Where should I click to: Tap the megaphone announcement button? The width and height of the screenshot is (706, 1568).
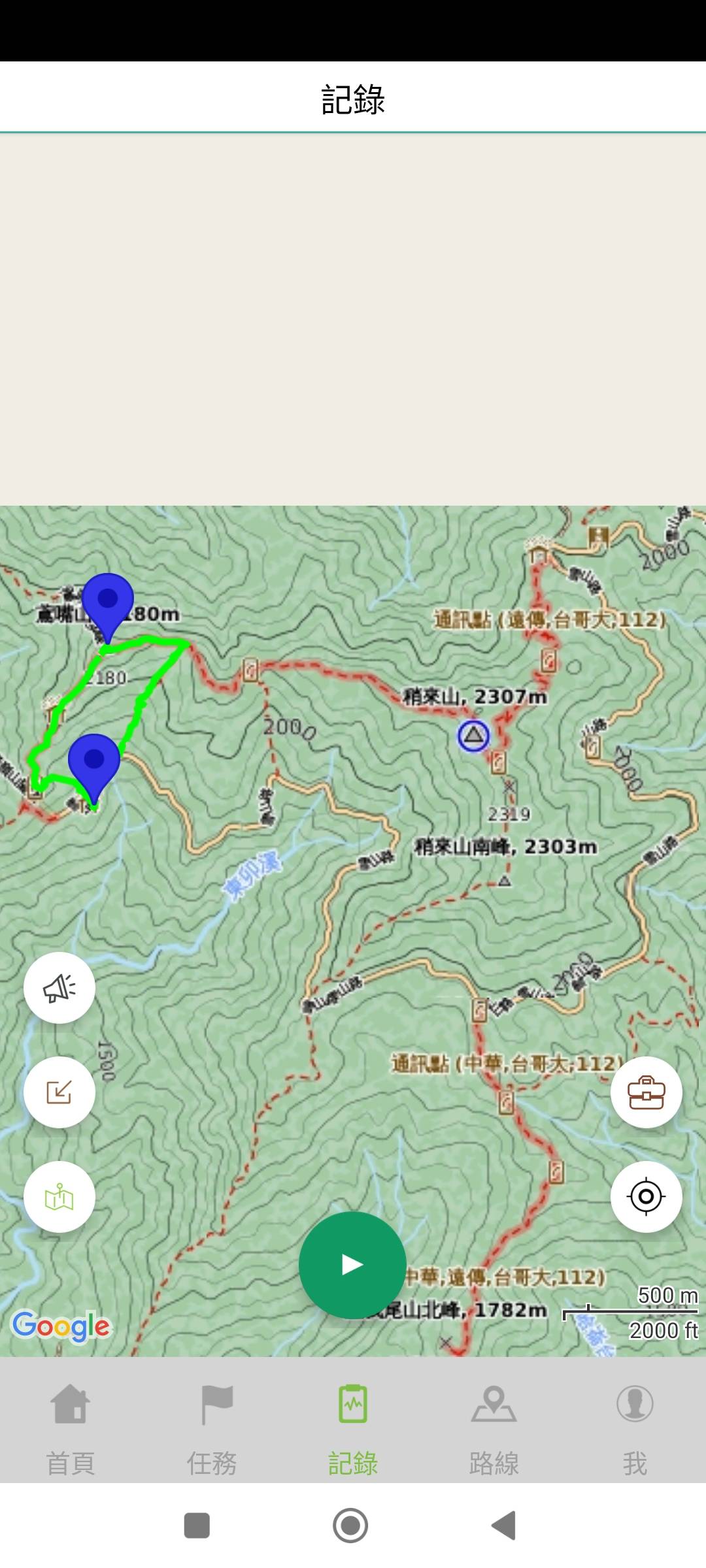point(59,988)
